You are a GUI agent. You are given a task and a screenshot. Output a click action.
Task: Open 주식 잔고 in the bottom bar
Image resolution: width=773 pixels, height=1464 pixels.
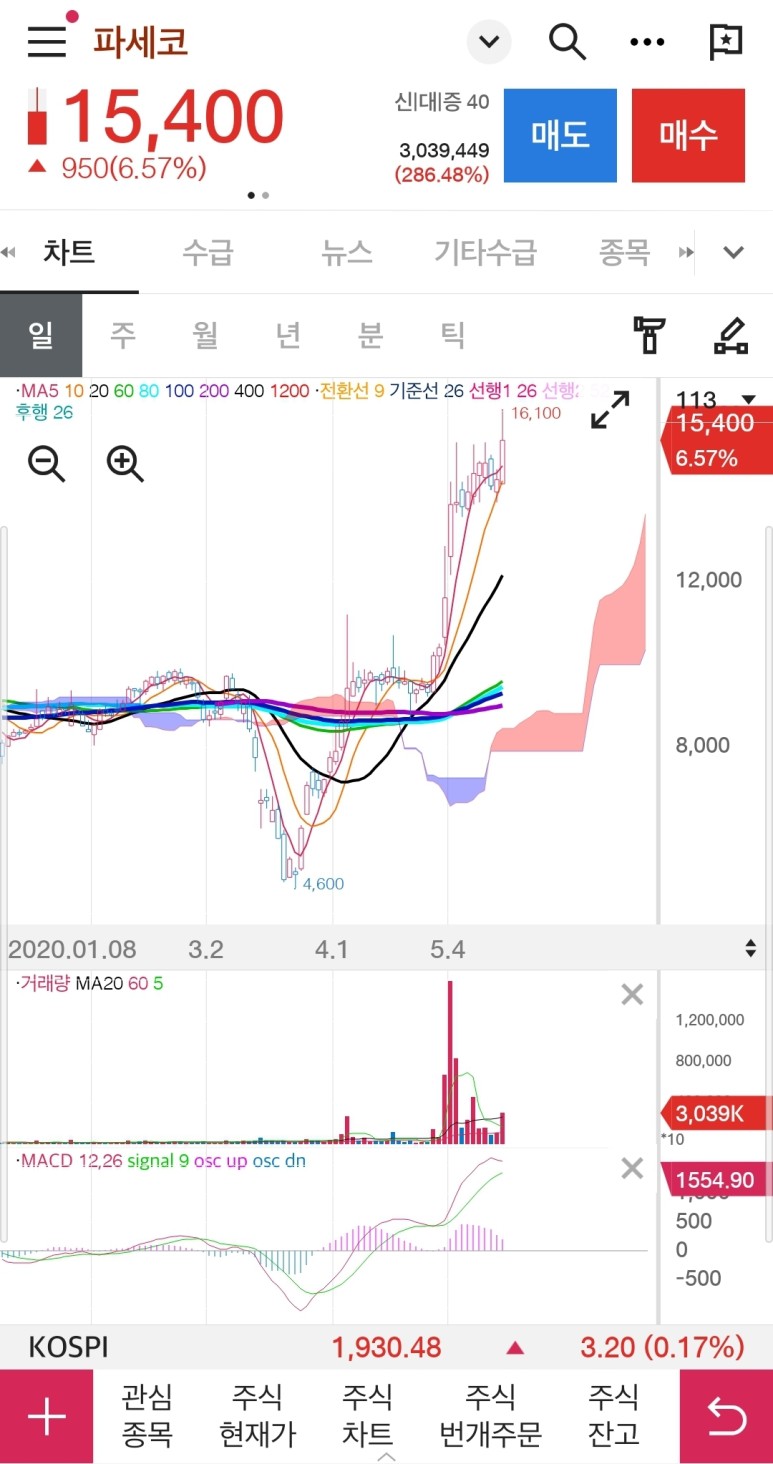(613, 1415)
